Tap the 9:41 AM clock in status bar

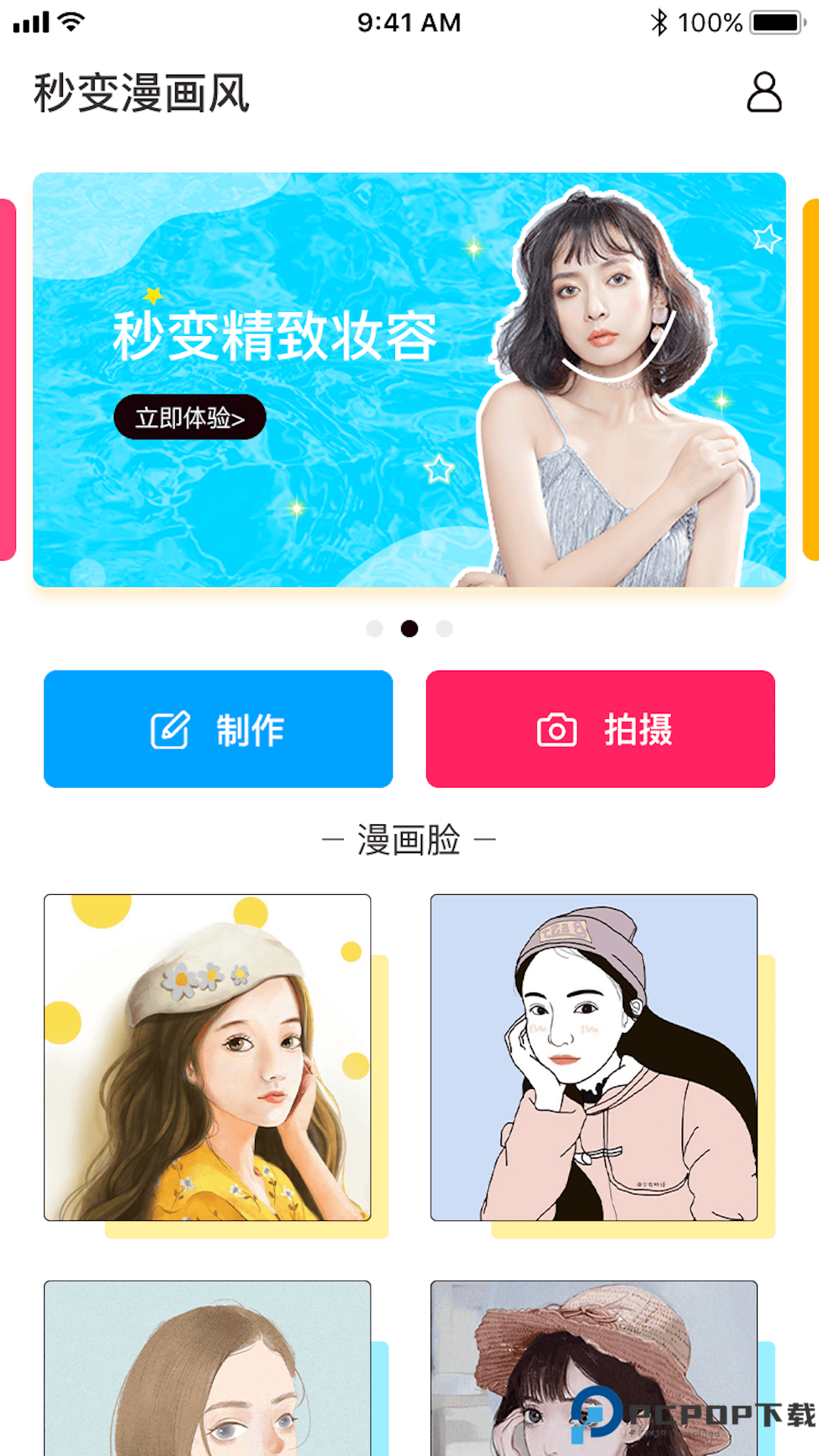point(409,23)
